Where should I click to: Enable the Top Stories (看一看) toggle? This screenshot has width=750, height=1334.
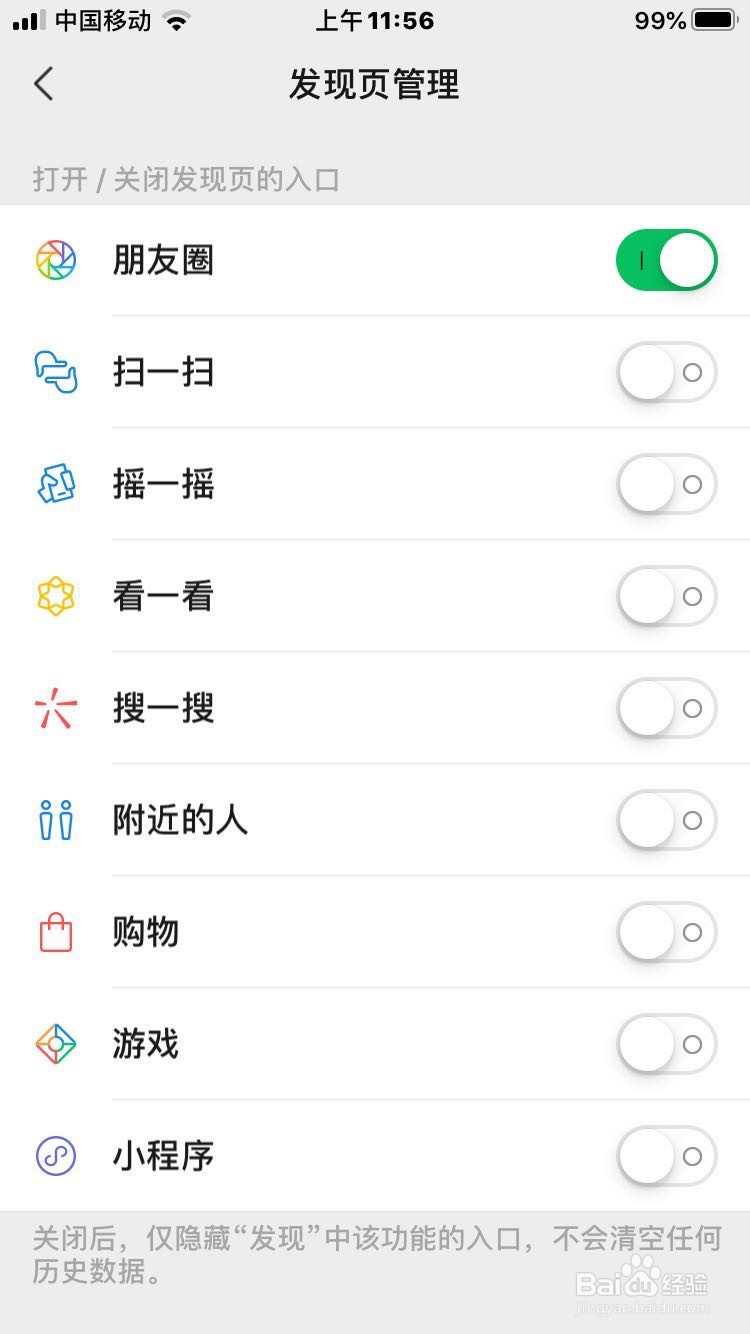(666, 596)
